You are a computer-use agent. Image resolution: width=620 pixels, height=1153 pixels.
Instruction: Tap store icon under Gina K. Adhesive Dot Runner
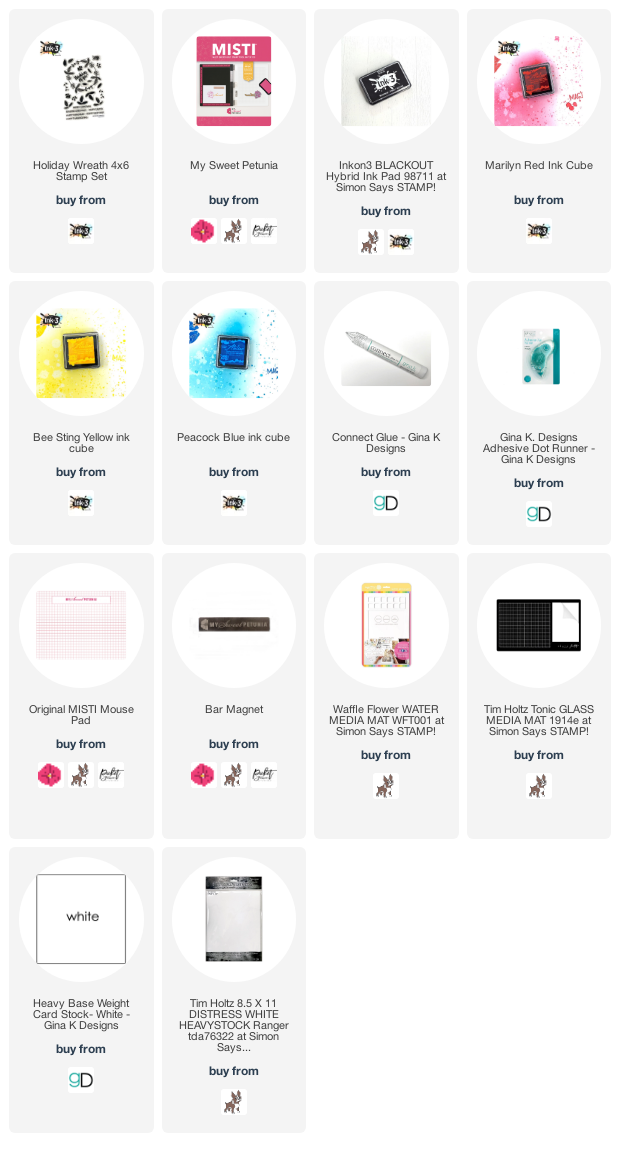click(539, 514)
